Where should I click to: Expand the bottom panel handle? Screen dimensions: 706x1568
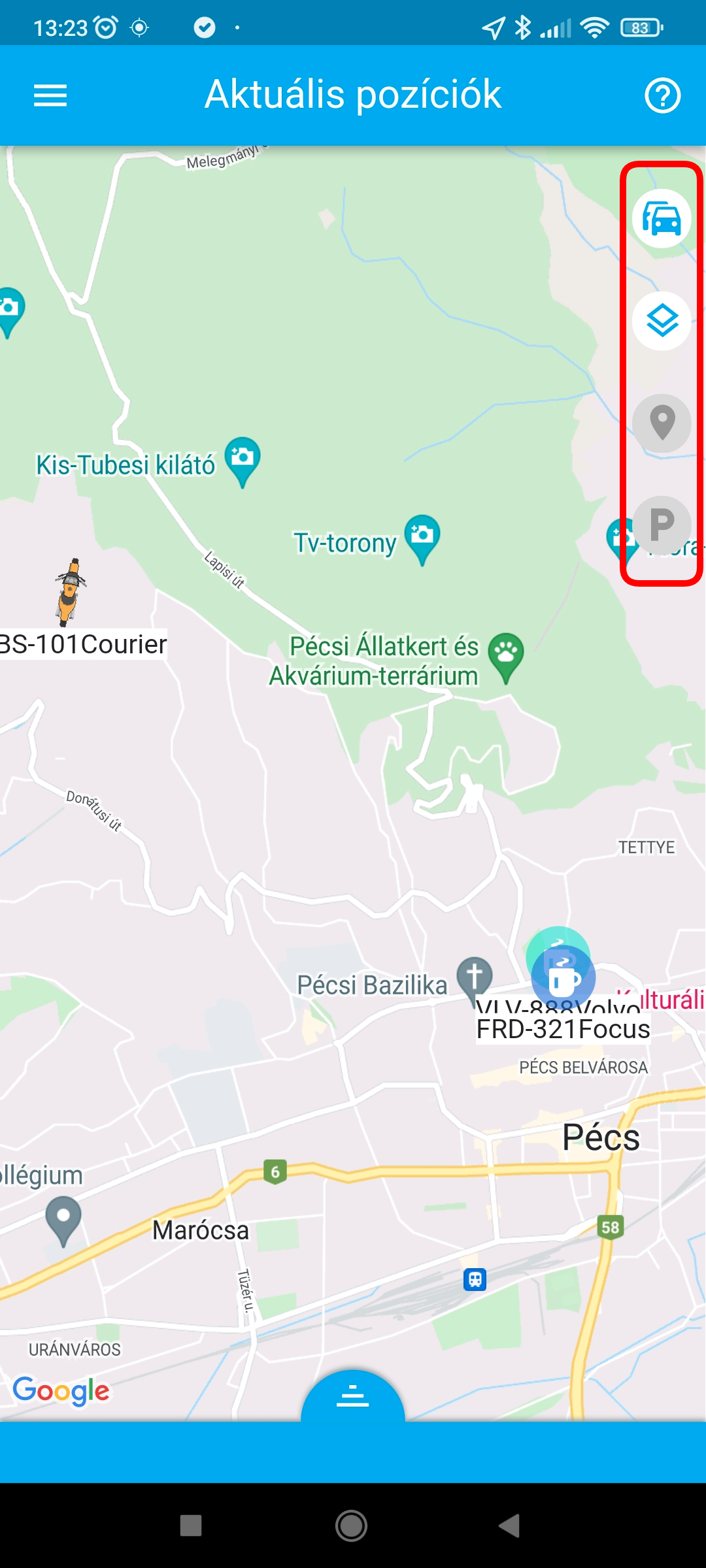(x=352, y=1397)
